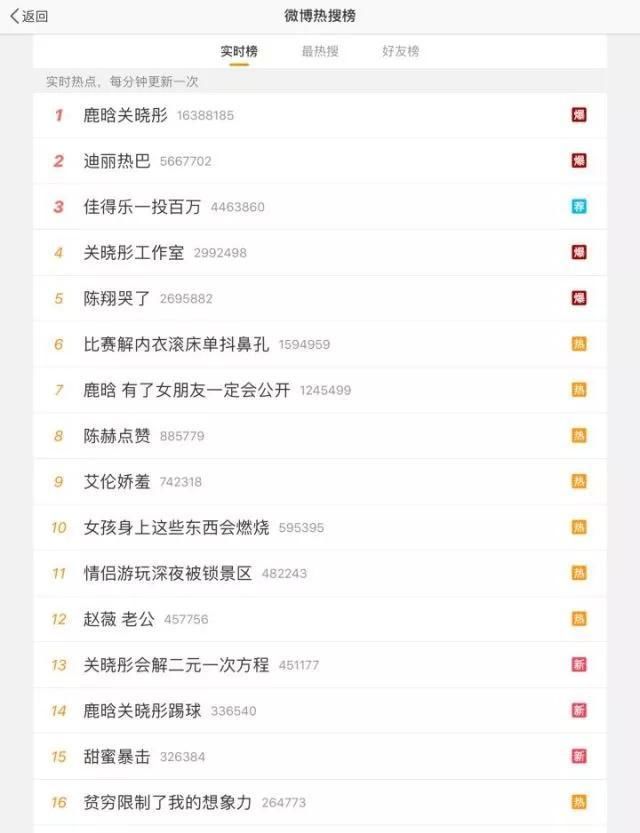The image size is (640, 833).
Task: Open the topic 陈翔哭了
Action: click(x=117, y=298)
